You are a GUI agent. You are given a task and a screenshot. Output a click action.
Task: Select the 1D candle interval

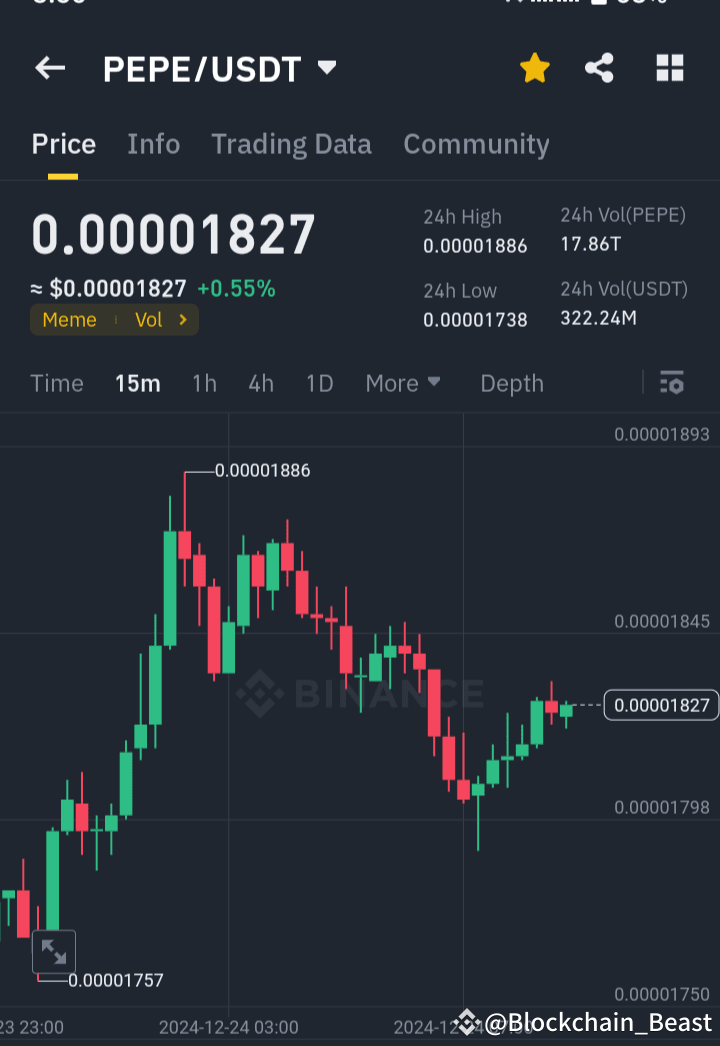(x=319, y=383)
